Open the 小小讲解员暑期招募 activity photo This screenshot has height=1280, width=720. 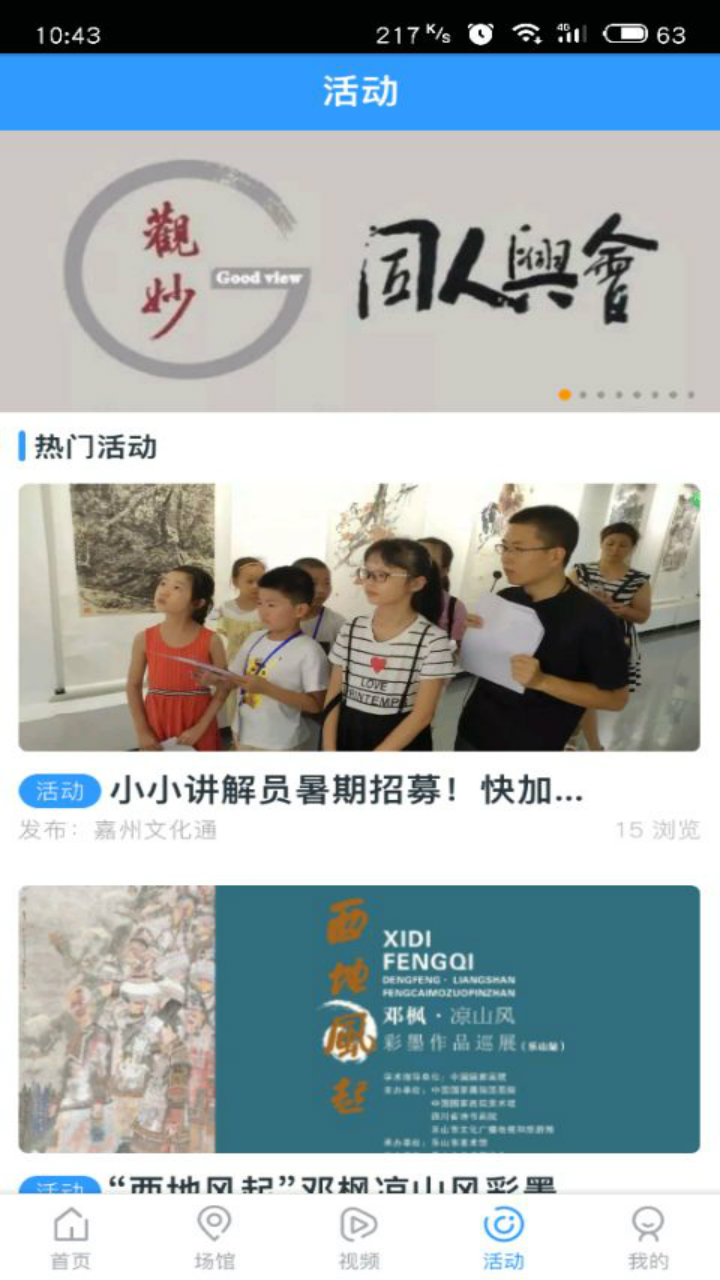pyautogui.click(x=359, y=617)
